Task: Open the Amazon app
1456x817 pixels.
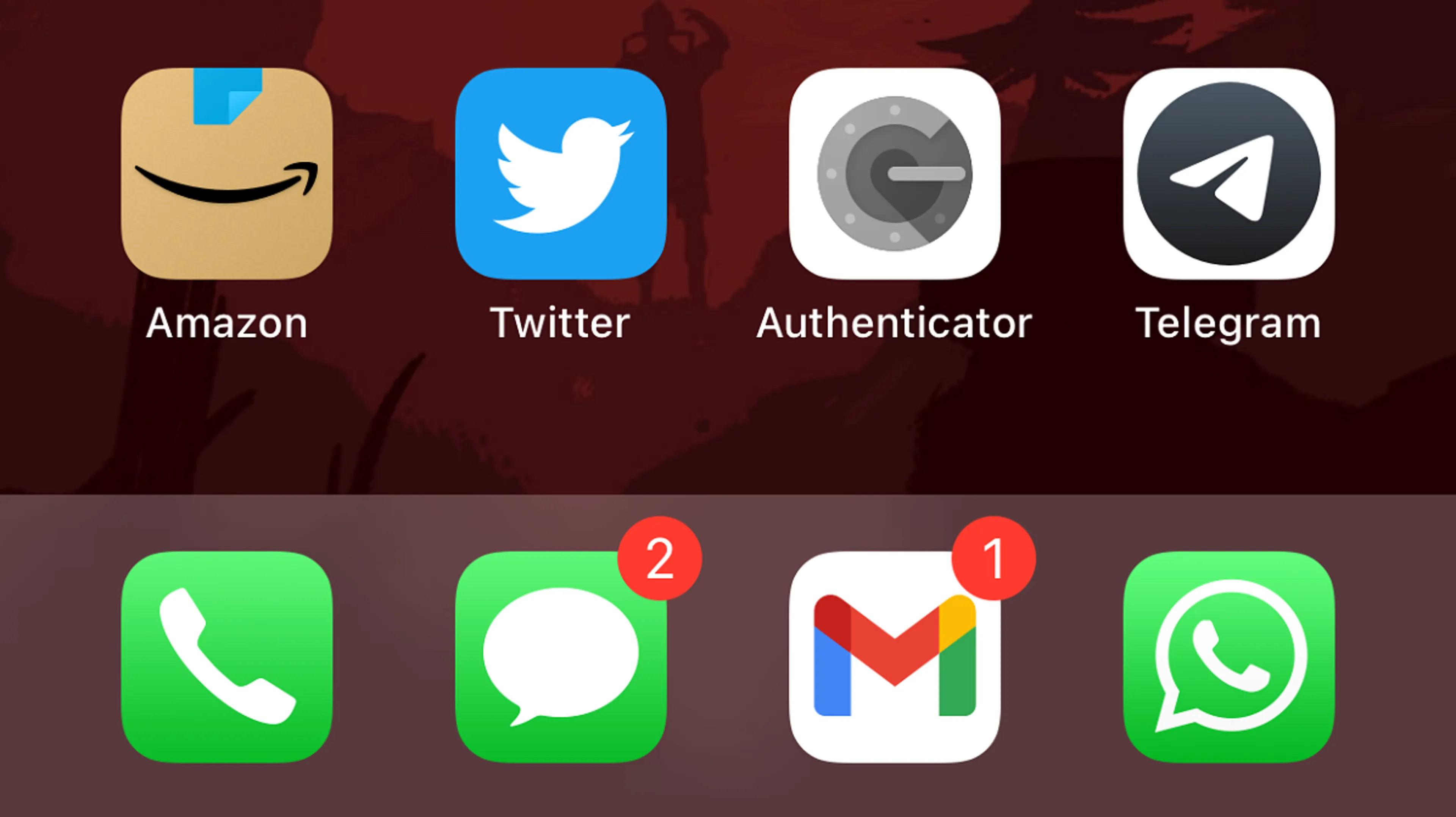Action: point(227,174)
